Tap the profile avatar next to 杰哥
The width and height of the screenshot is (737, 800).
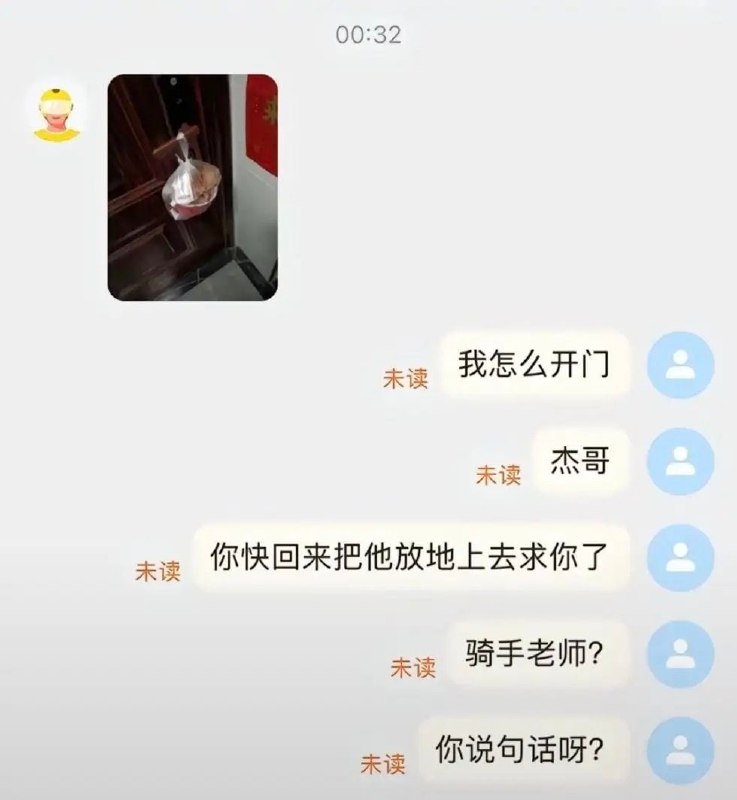pos(680,461)
